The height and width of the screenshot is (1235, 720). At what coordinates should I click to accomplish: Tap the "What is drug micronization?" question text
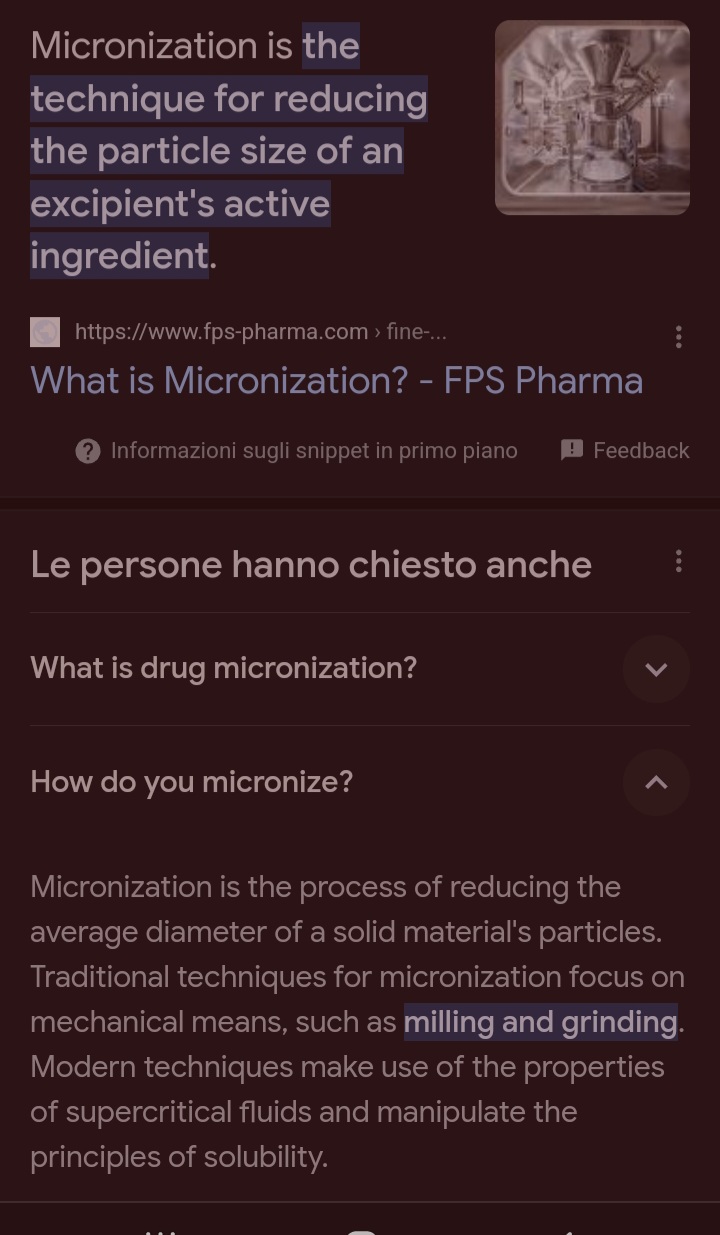click(224, 668)
